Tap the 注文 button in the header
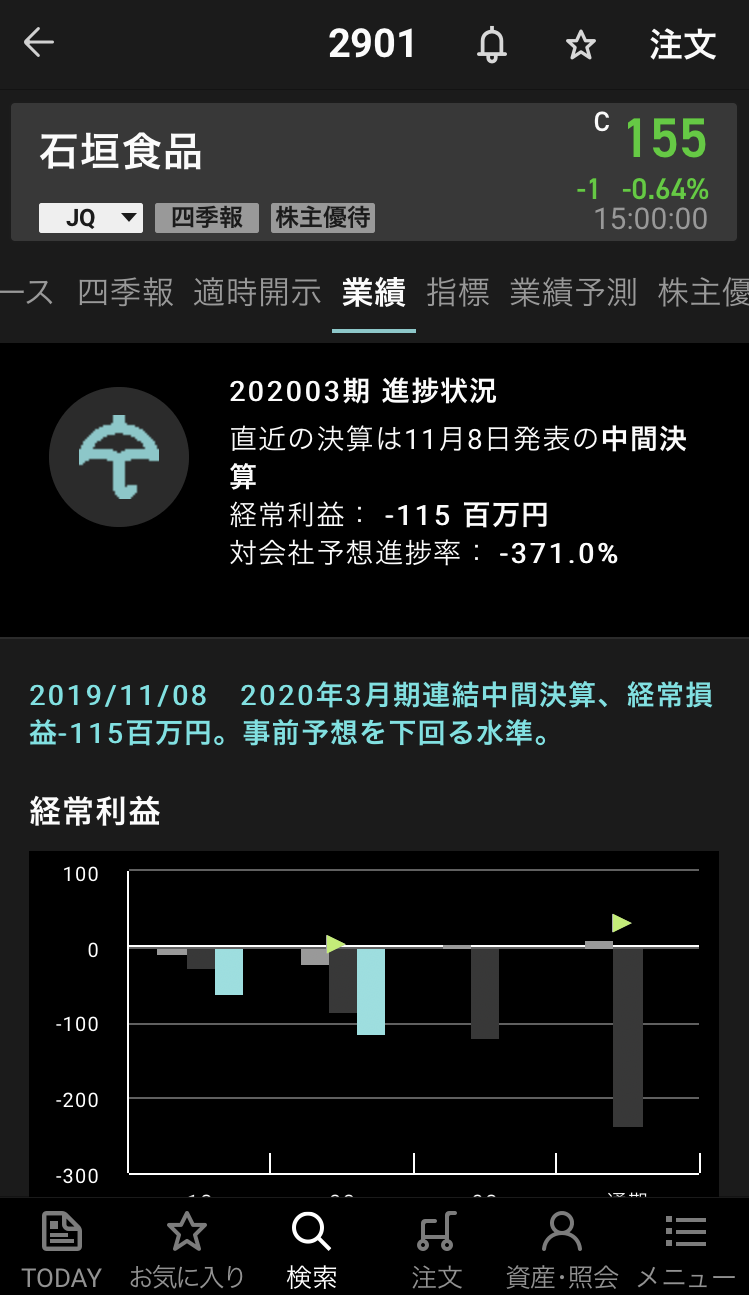The height and width of the screenshot is (1295, 749). tap(683, 45)
